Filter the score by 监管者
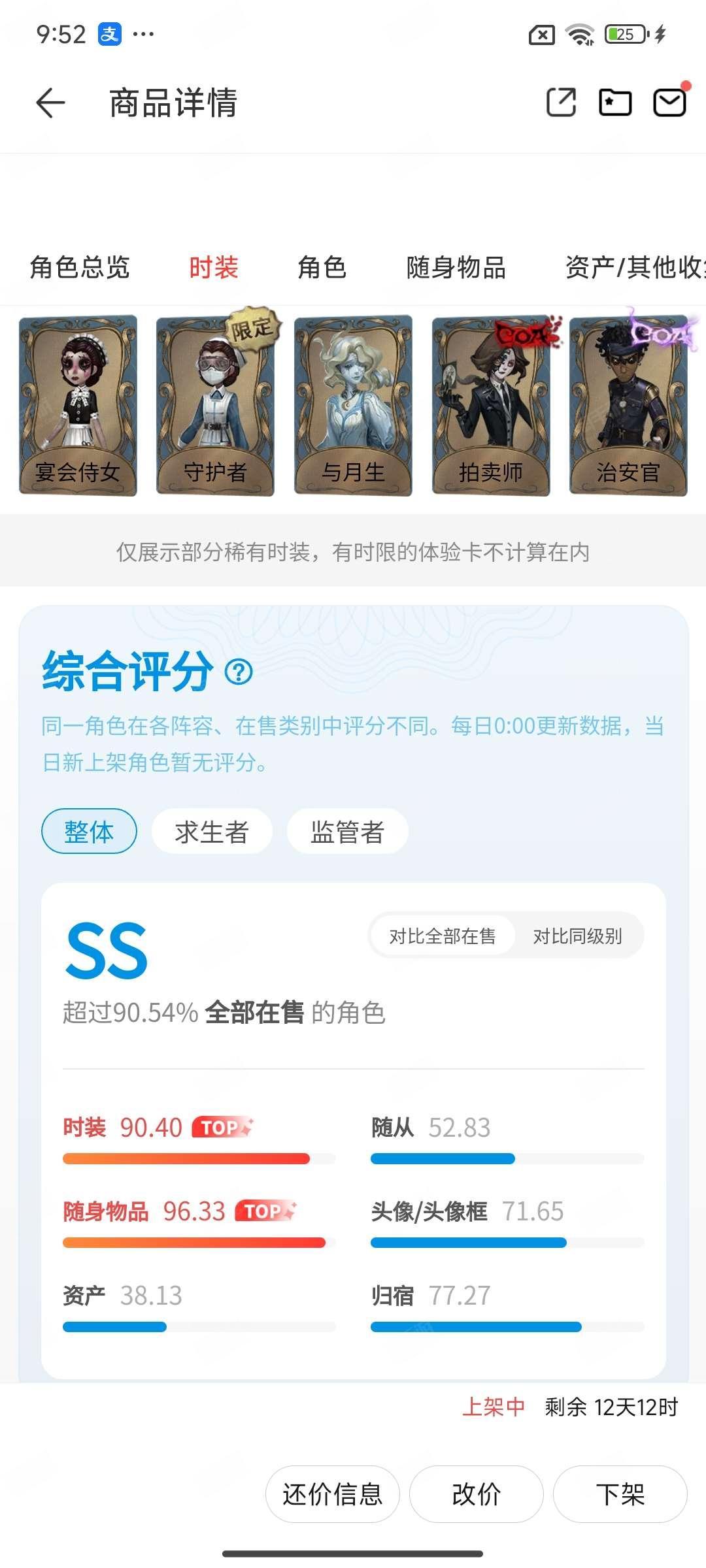The height and width of the screenshot is (1568, 706). [347, 832]
